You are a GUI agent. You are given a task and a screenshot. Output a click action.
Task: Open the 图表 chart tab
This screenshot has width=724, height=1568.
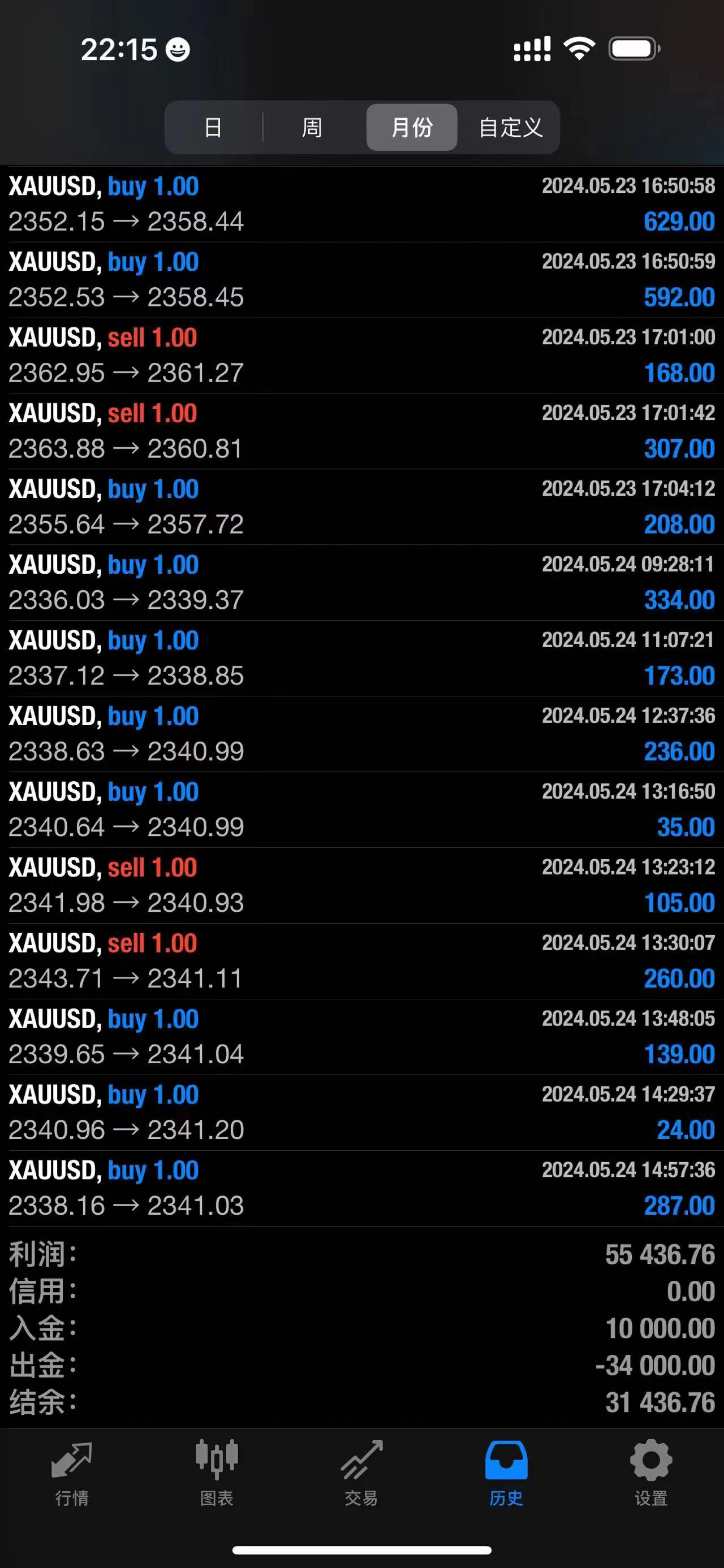(217, 1473)
